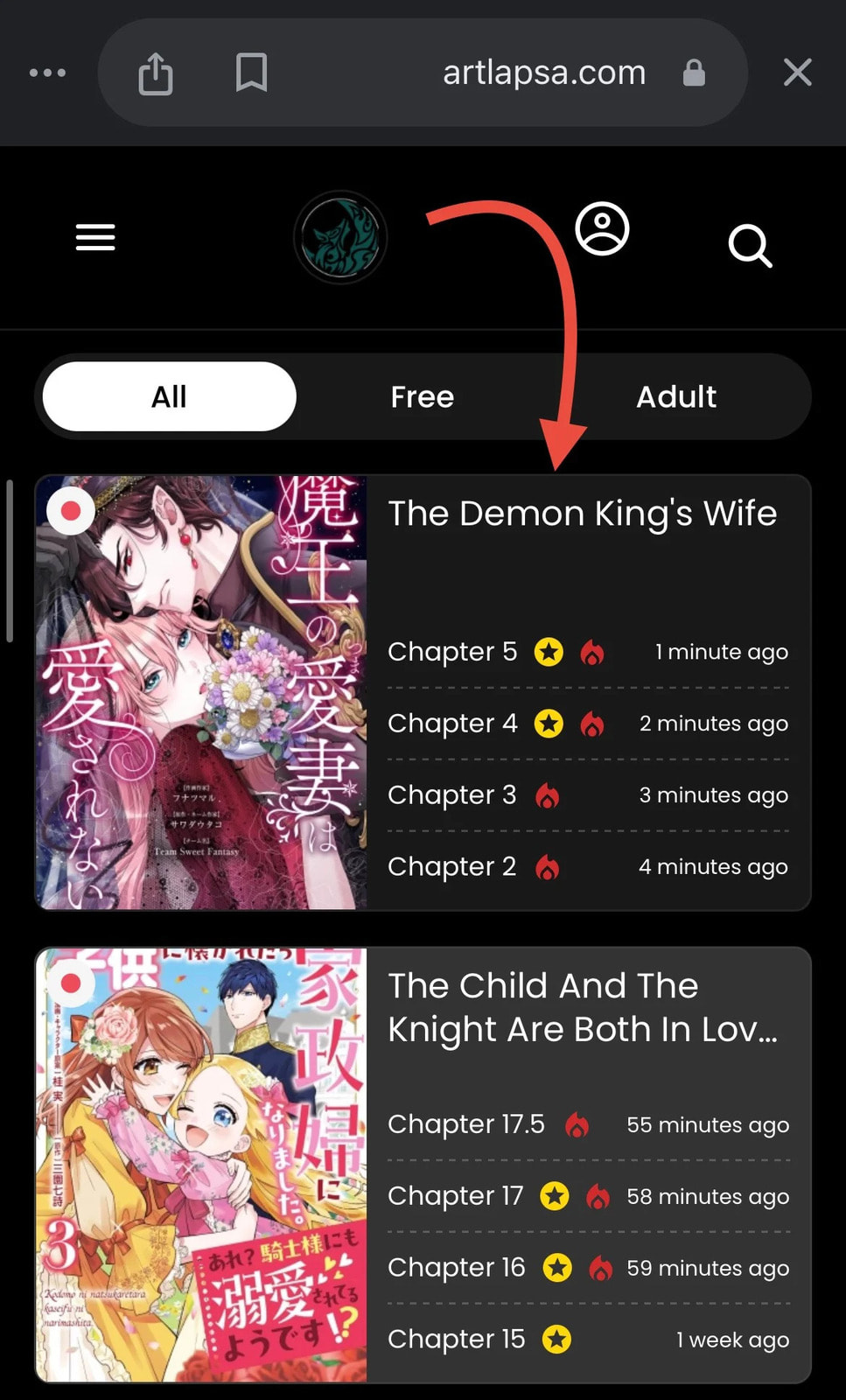Viewport: 846px width, 1400px height.
Task: Switch to the Free tab
Action: coord(422,397)
